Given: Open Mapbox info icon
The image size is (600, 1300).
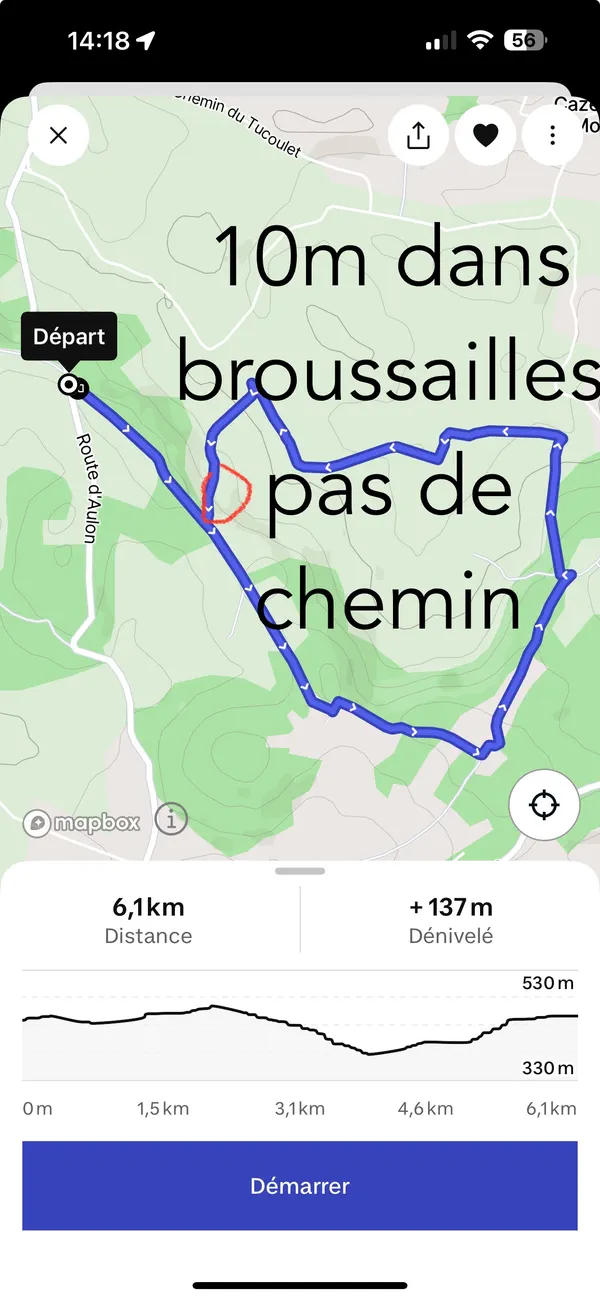Looking at the screenshot, I should [172, 821].
